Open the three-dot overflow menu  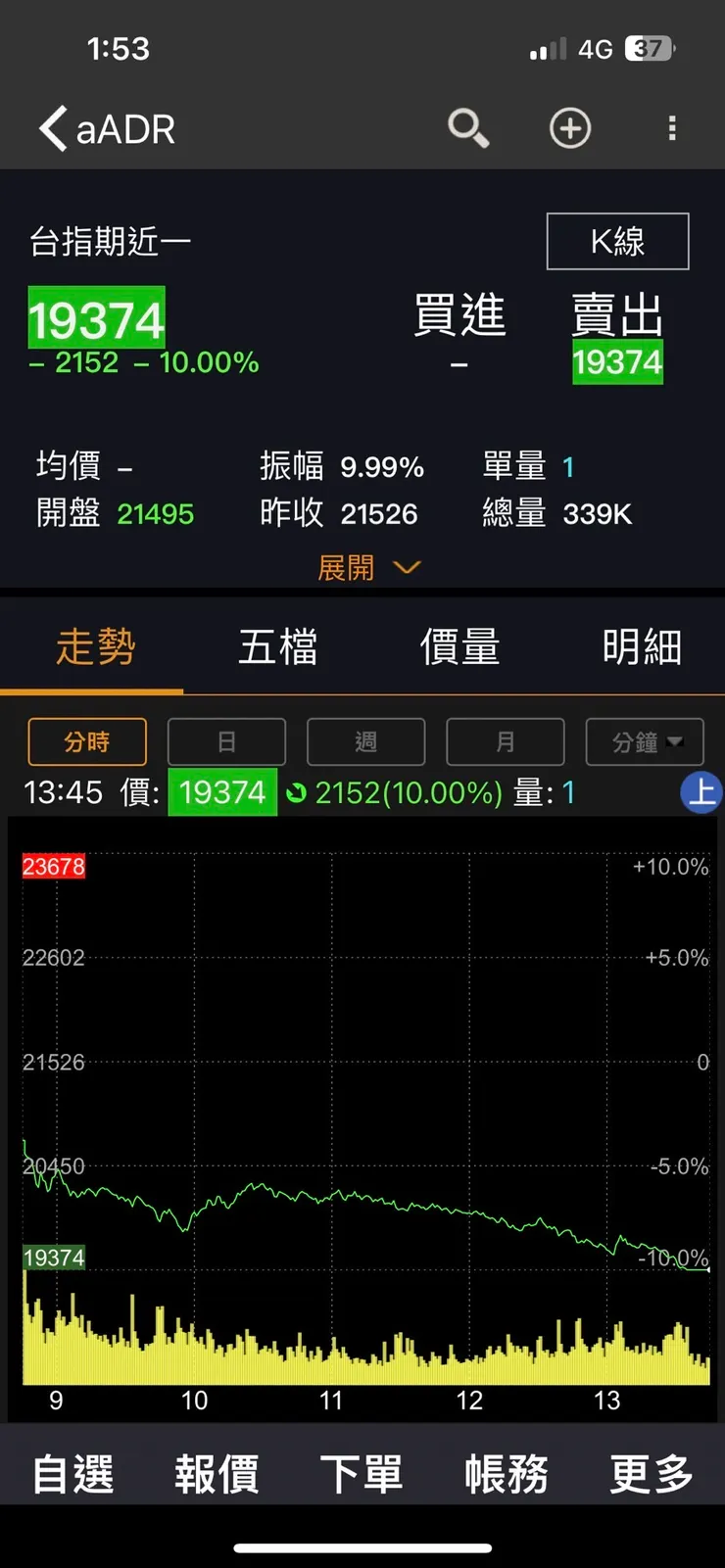pos(672,128)
